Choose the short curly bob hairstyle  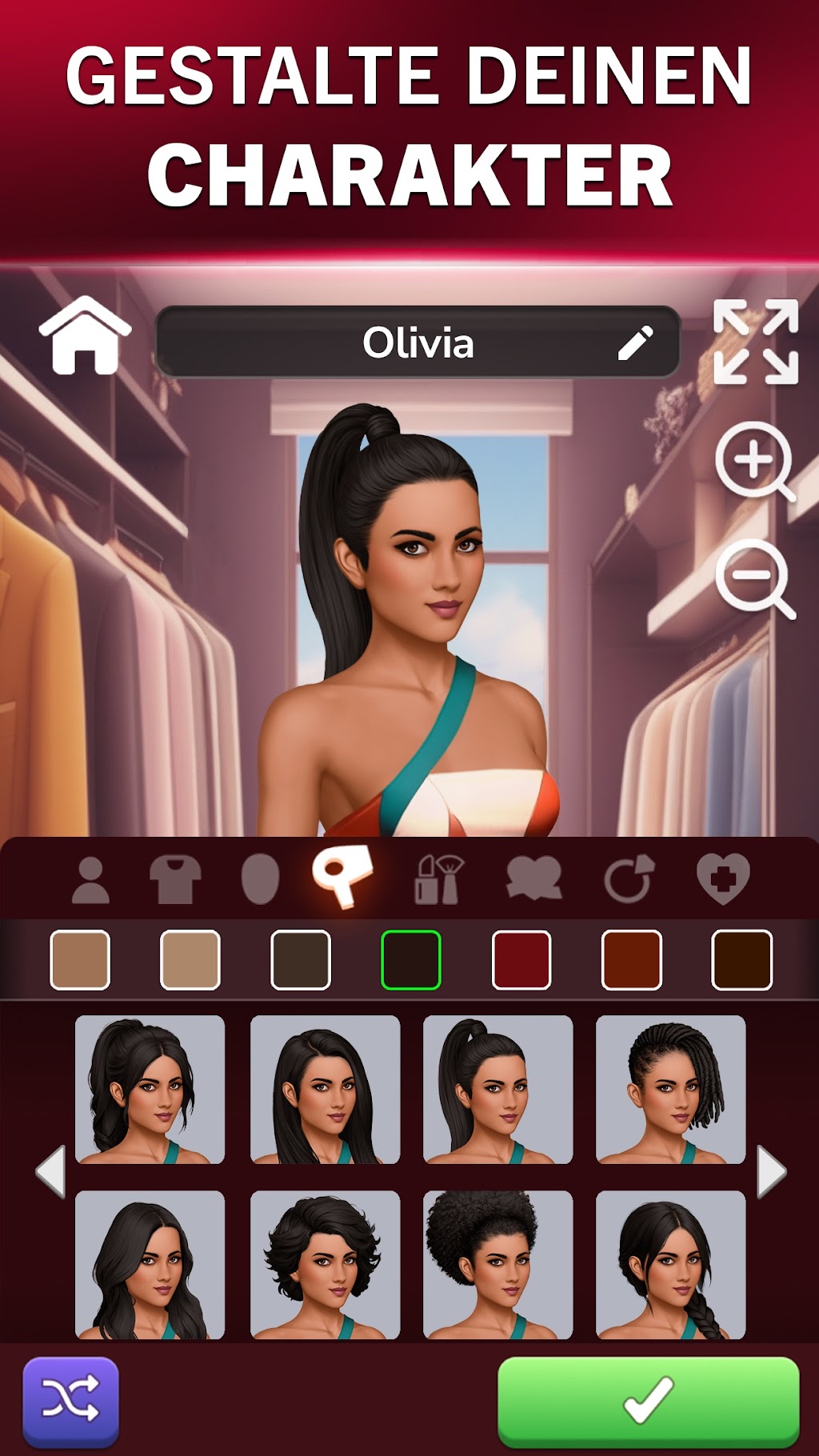(x=325, y=1265)
